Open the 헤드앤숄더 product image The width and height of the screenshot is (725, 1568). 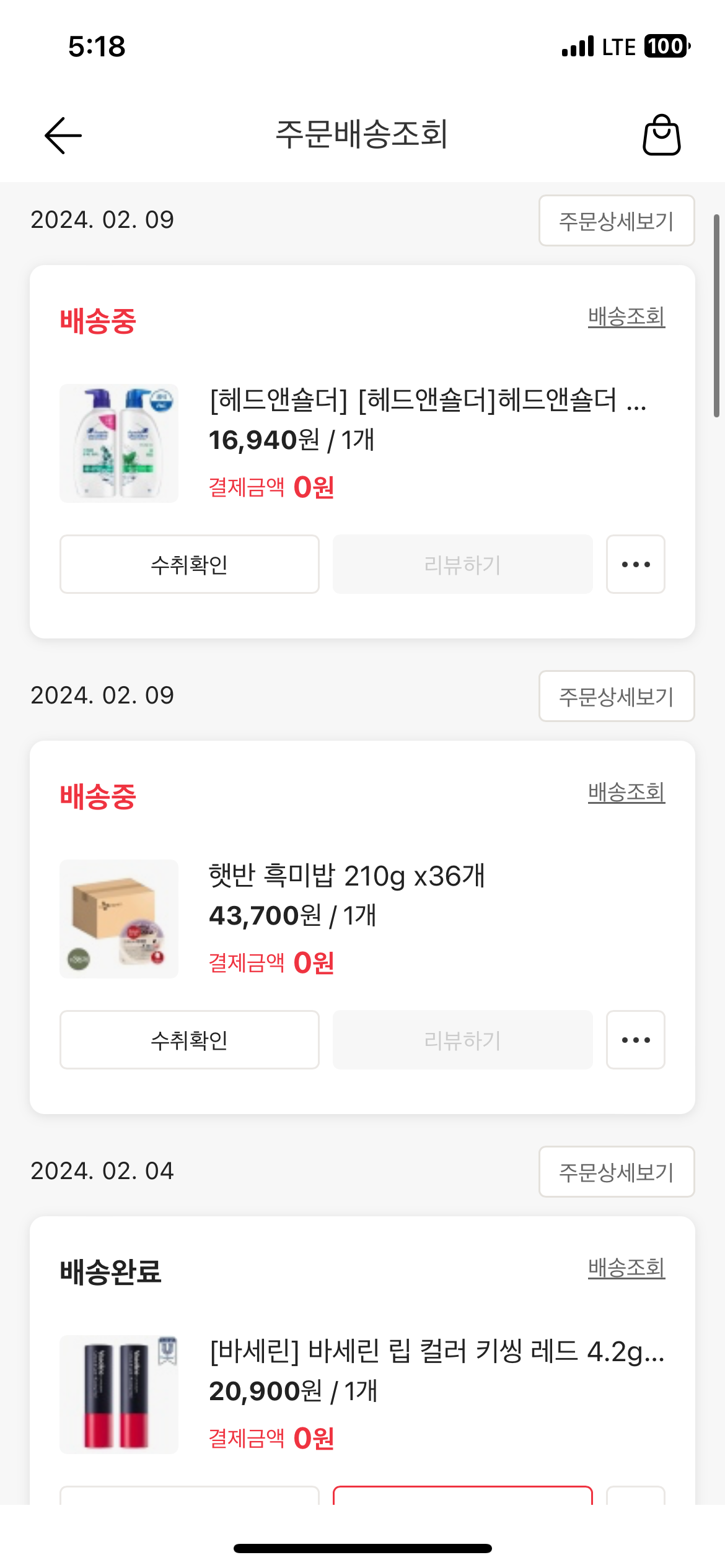[119, 443]
